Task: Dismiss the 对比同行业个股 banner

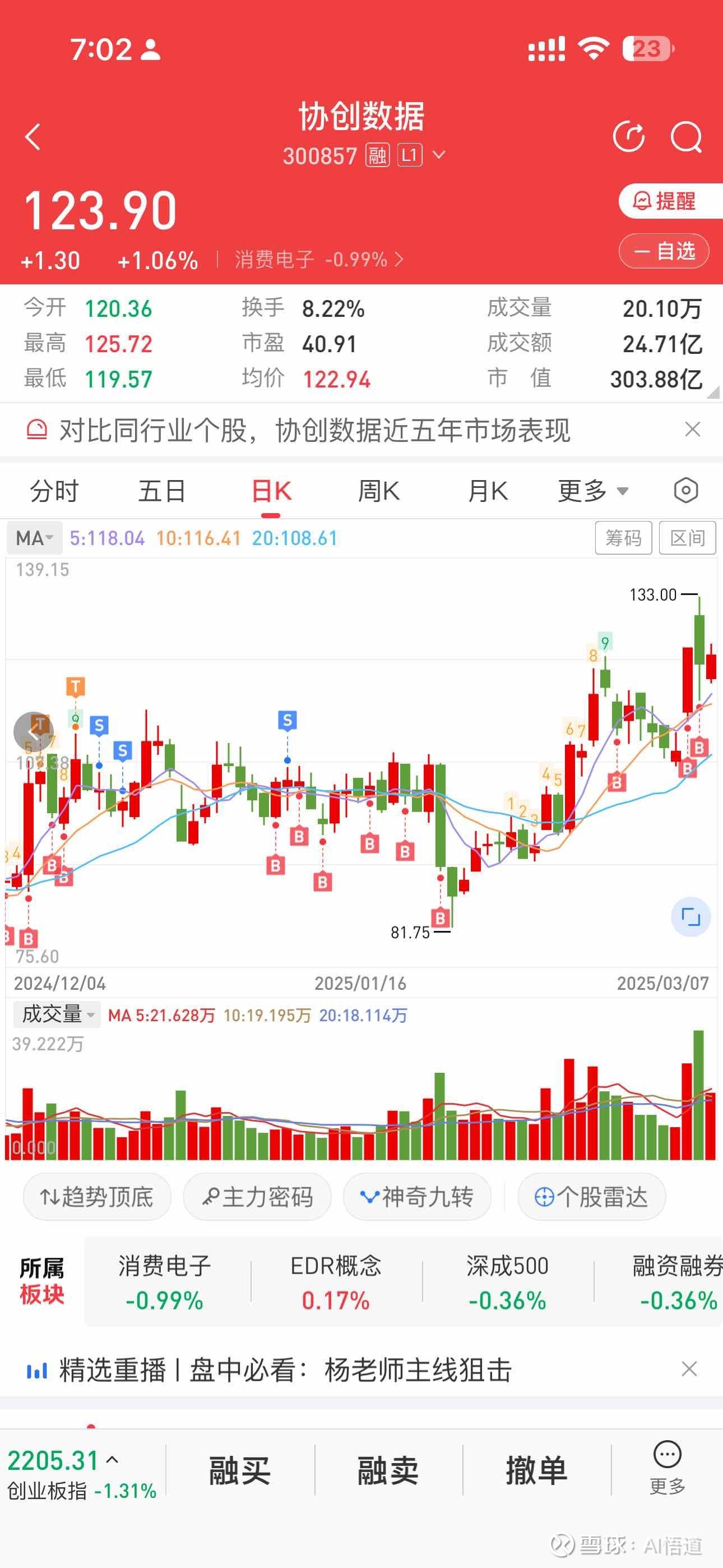Action: pyautogui.click(x=693, y=429)
